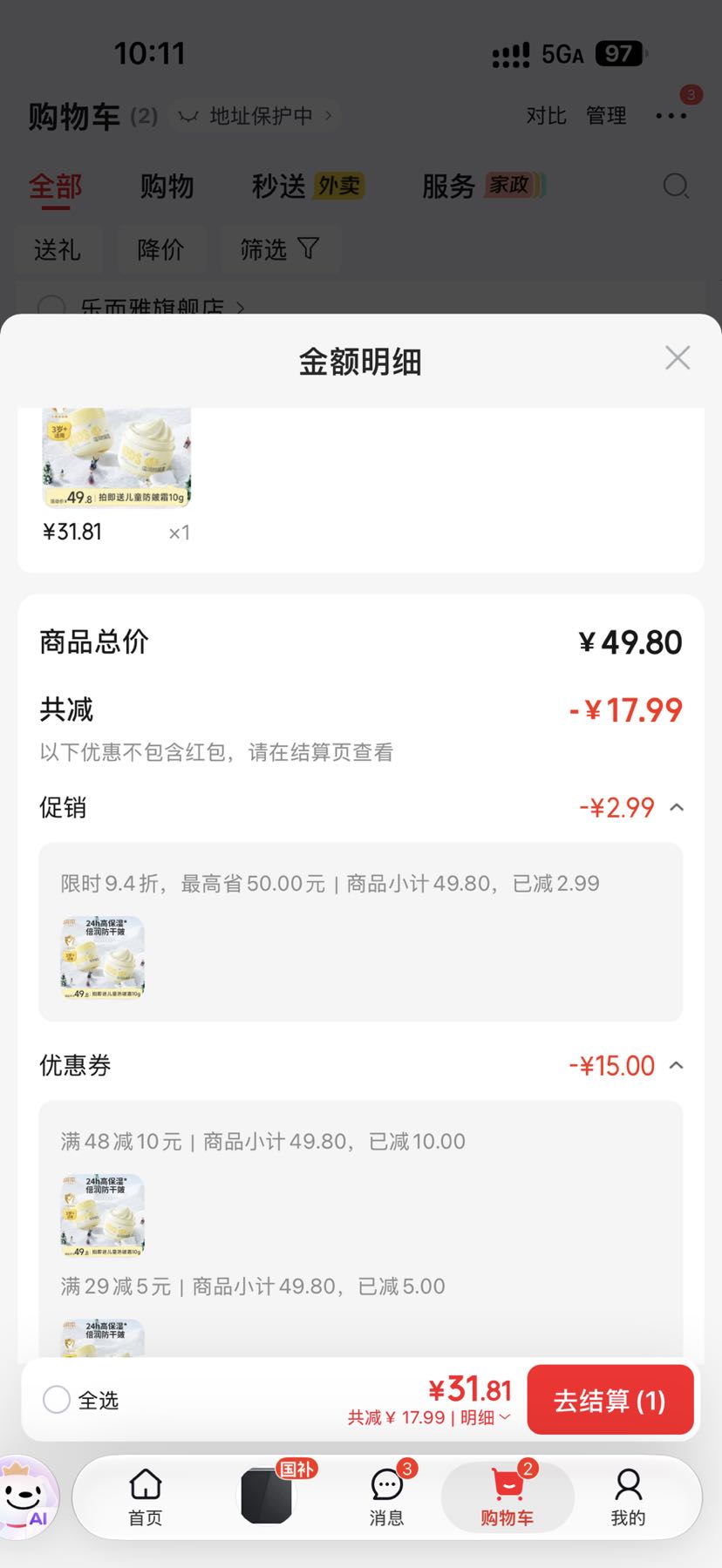Viewport: 722px width, 1568px height.
Task: Switch to the 我的 profile tab
Action: click(x=628, y=1497)
